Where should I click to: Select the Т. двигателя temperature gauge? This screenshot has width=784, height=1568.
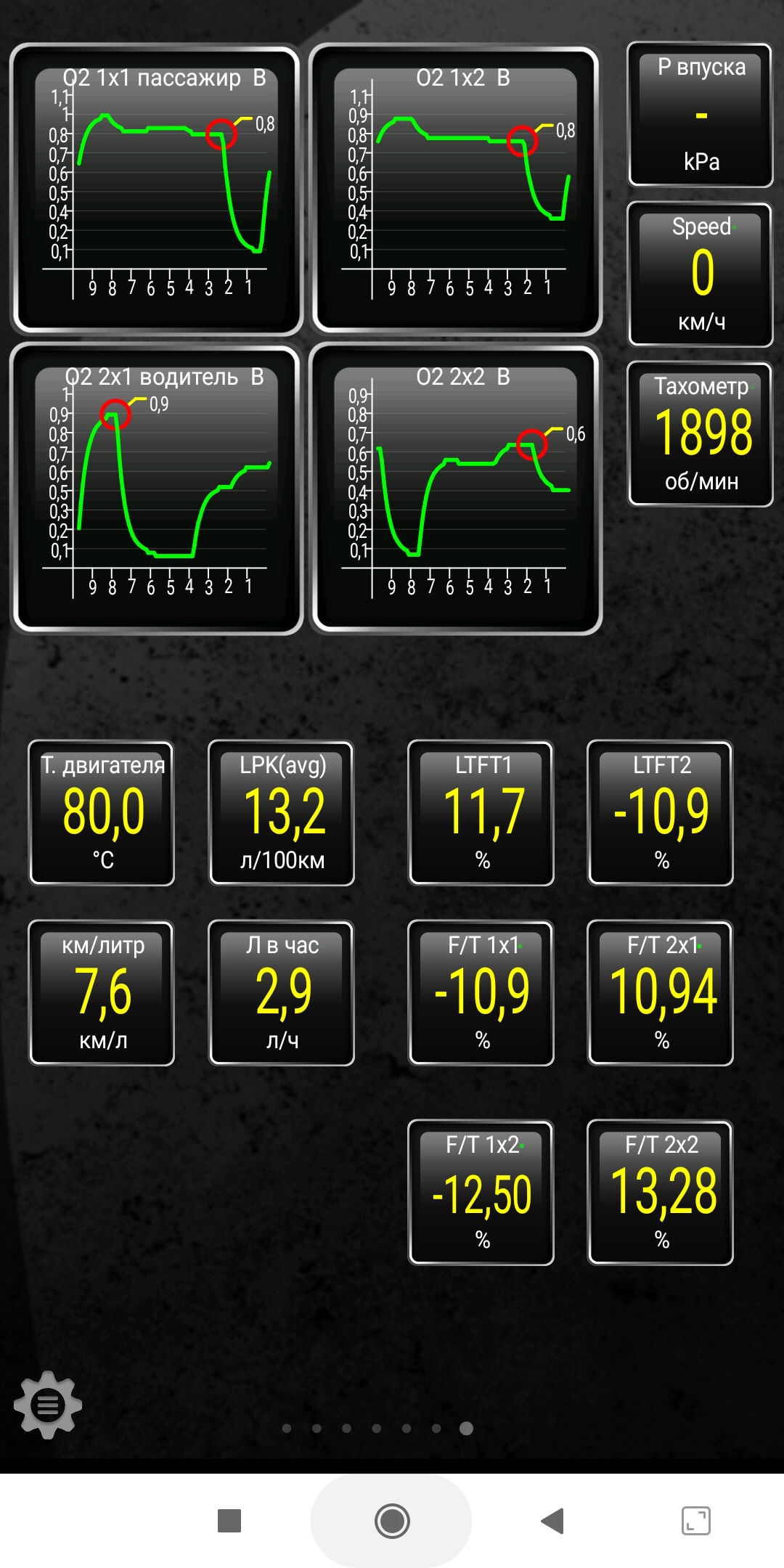(x=102, y=813)
